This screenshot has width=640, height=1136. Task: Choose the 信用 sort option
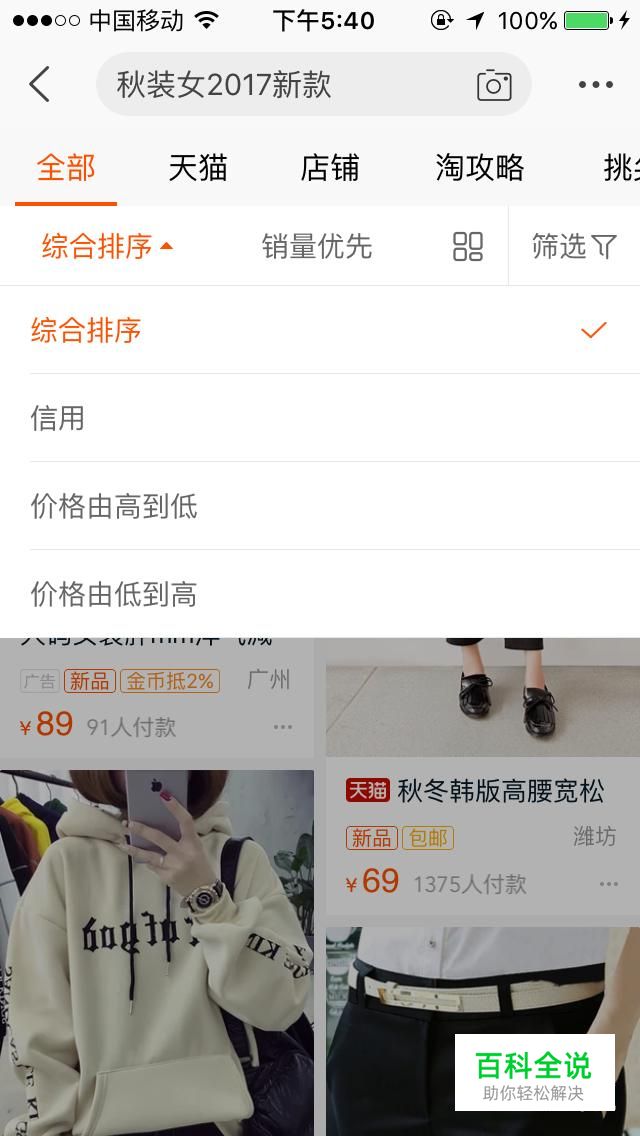point(320,418)
